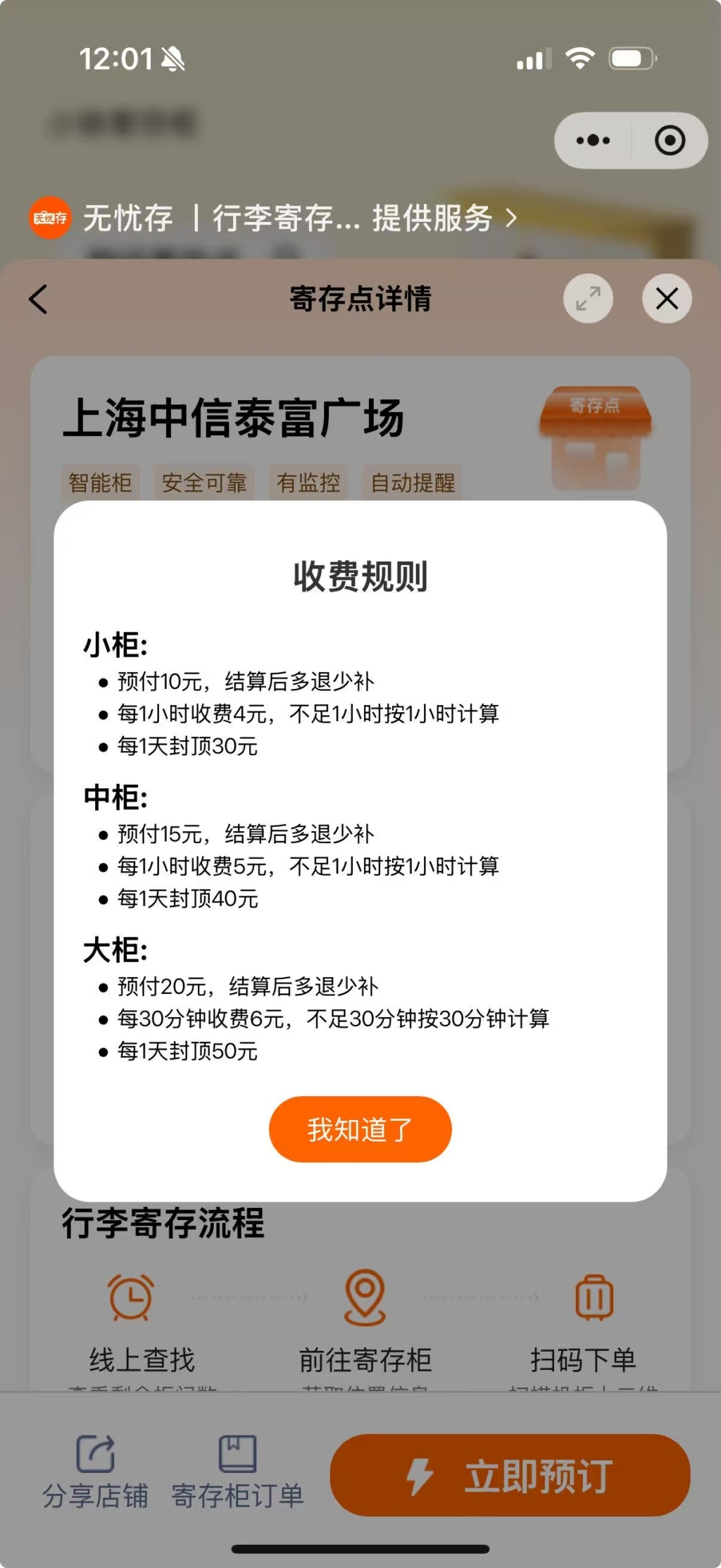721x1568 pixels.
Task: Close the 寄存点详情 panel
Action: click(x=666, y=299)
